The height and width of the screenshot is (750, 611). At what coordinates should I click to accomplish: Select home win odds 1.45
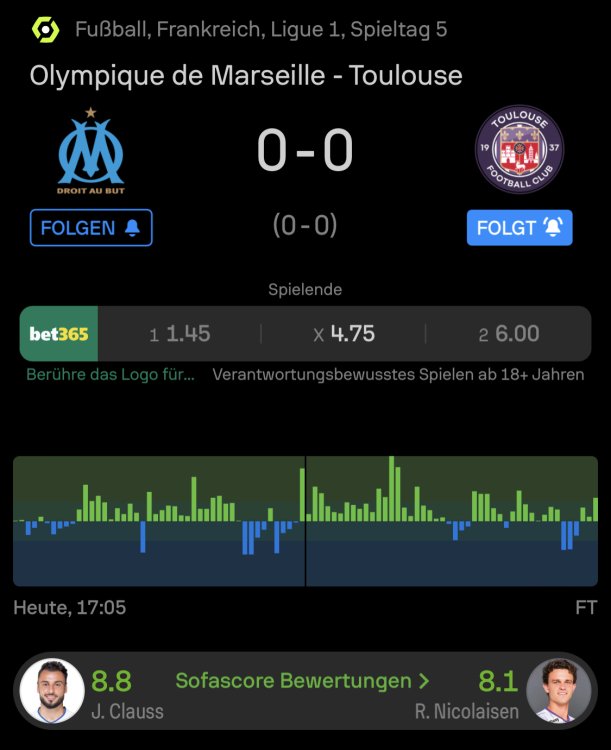tap(181, 334)
